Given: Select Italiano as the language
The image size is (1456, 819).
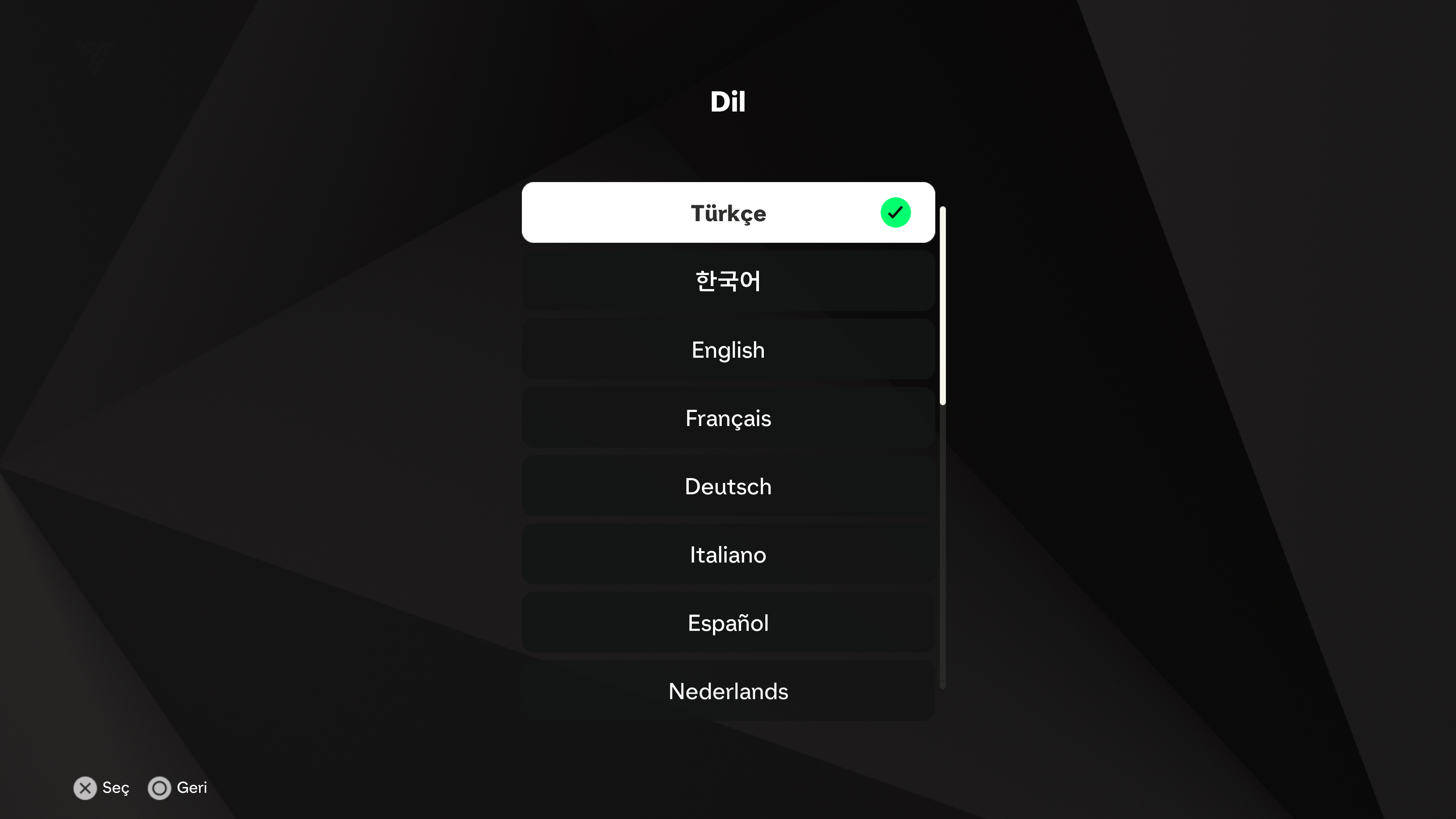Looking at the screenshot, I should [727, 555].
